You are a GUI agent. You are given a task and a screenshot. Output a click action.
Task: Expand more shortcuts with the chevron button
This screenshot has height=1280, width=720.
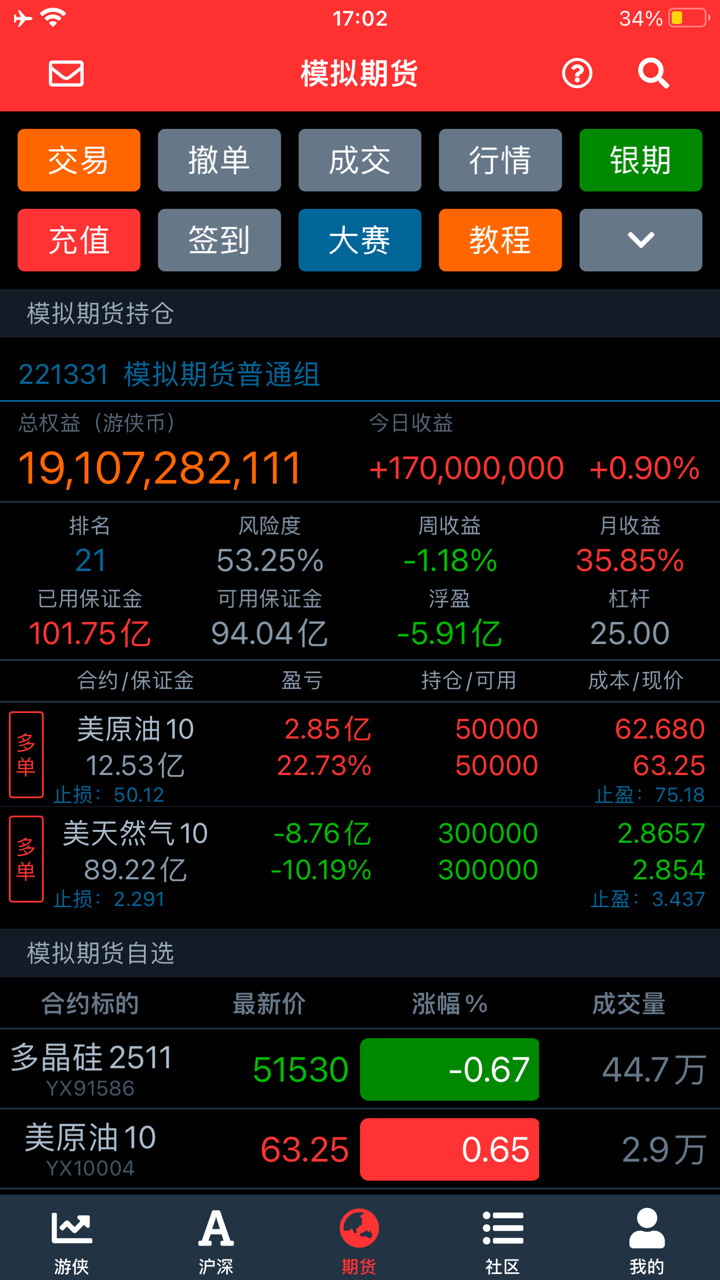pyautogui.click(x=641, y=240)
